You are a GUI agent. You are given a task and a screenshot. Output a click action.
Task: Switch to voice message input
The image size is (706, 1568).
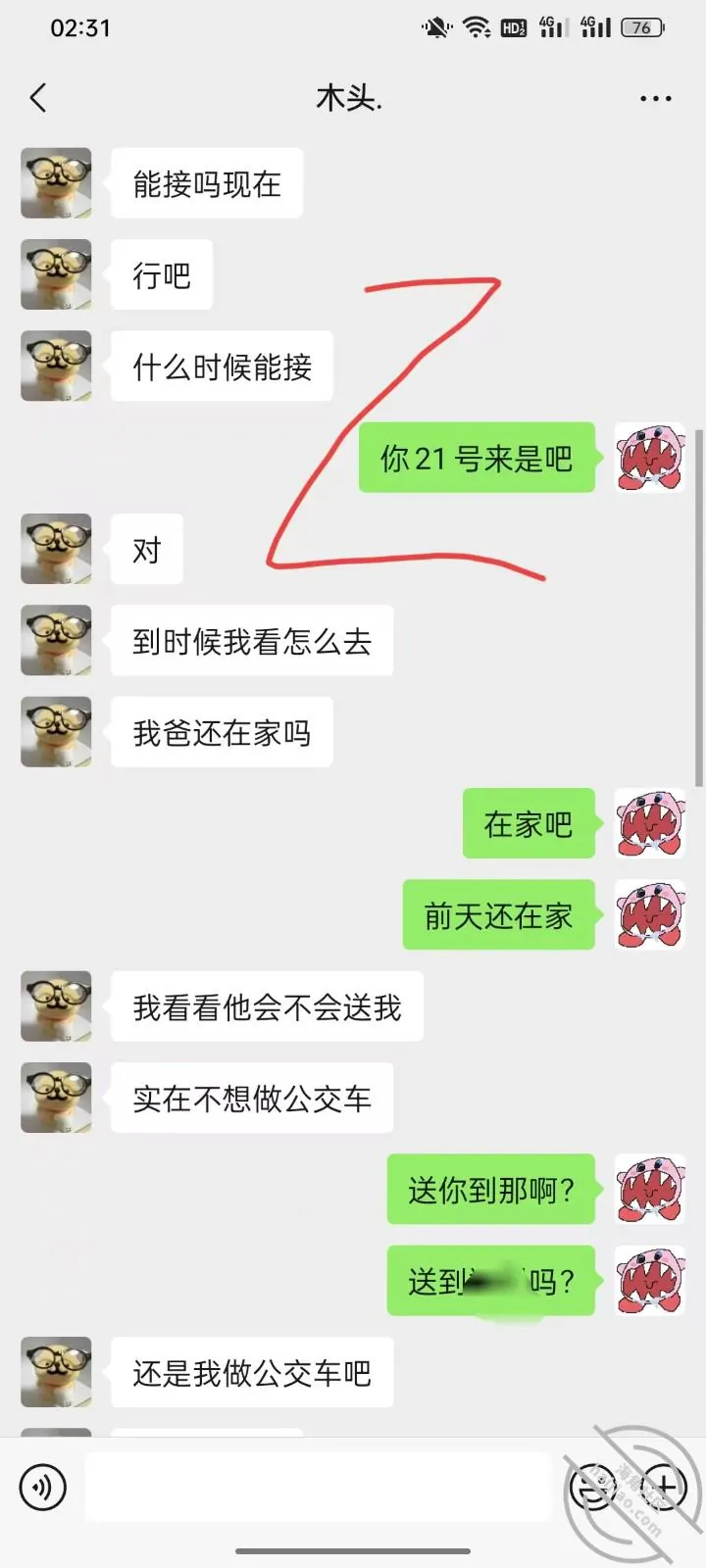43,1488
